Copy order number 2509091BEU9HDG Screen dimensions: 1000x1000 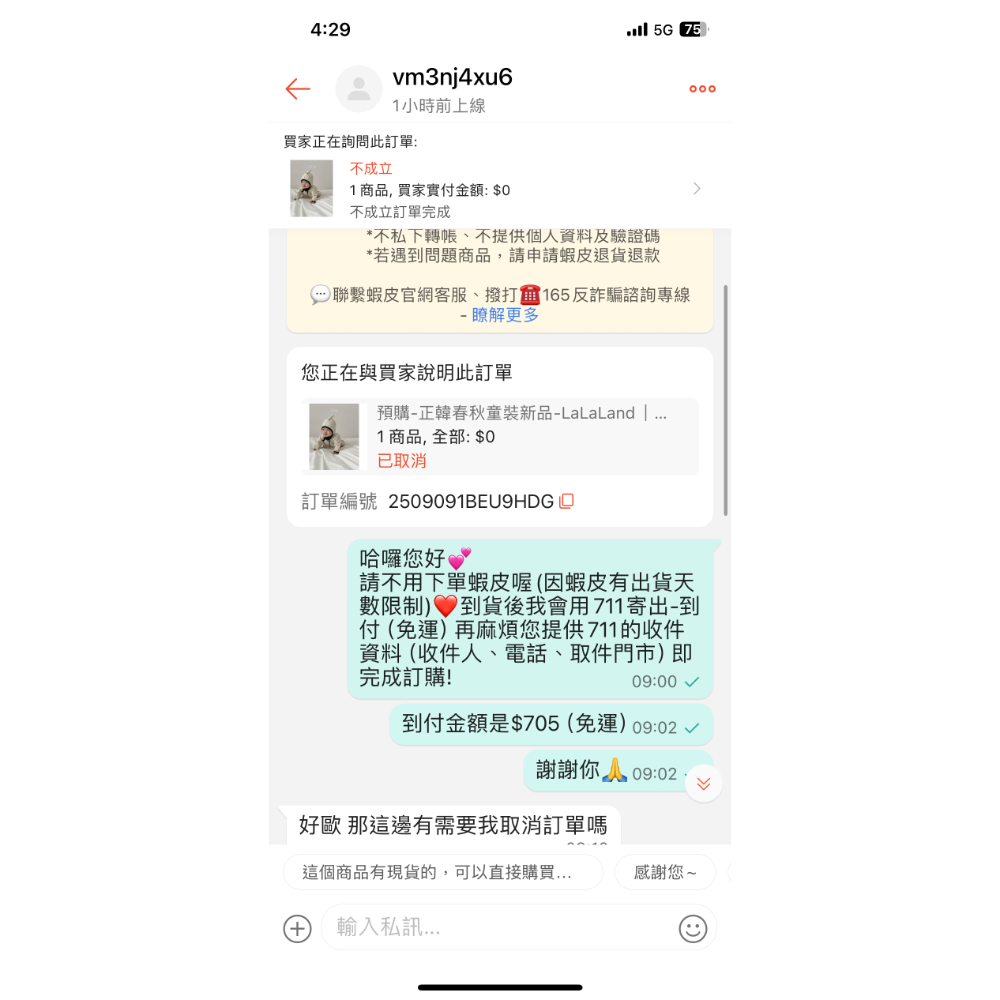click(x=567, y=502)
